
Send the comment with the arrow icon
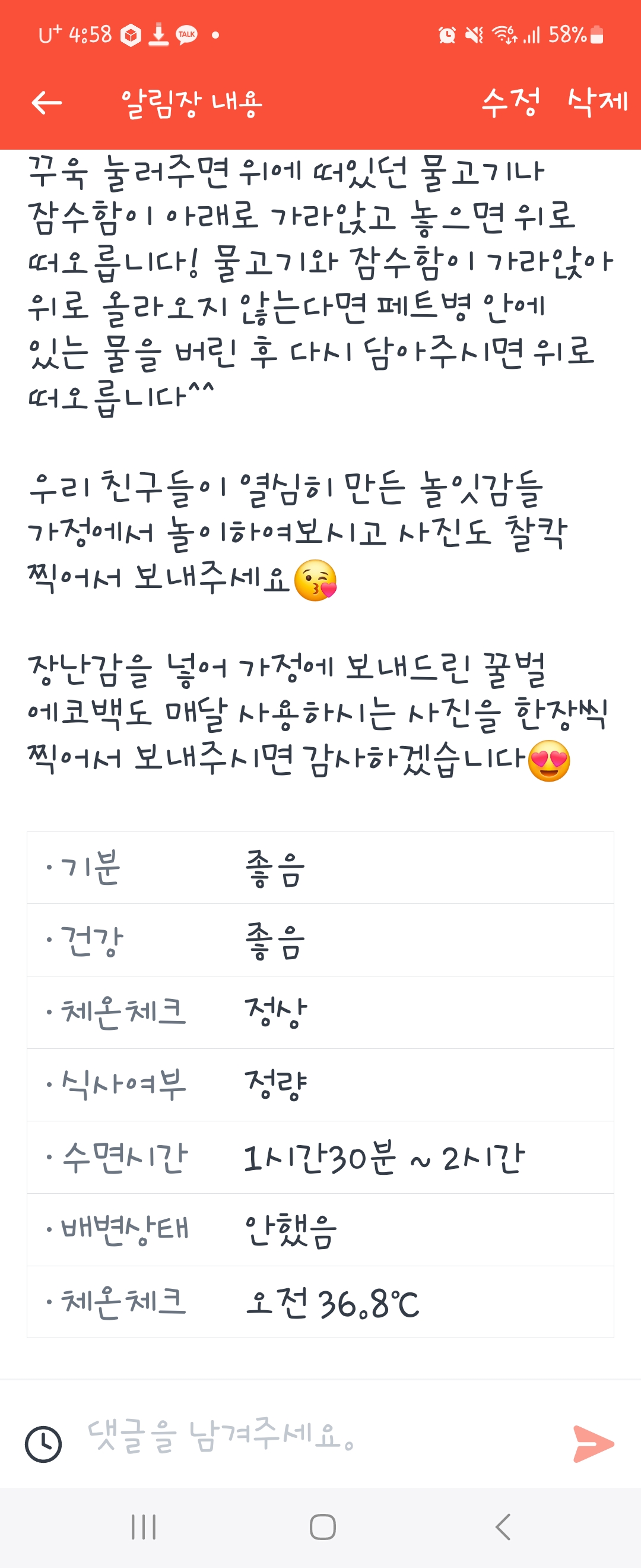coord(593,1443)
